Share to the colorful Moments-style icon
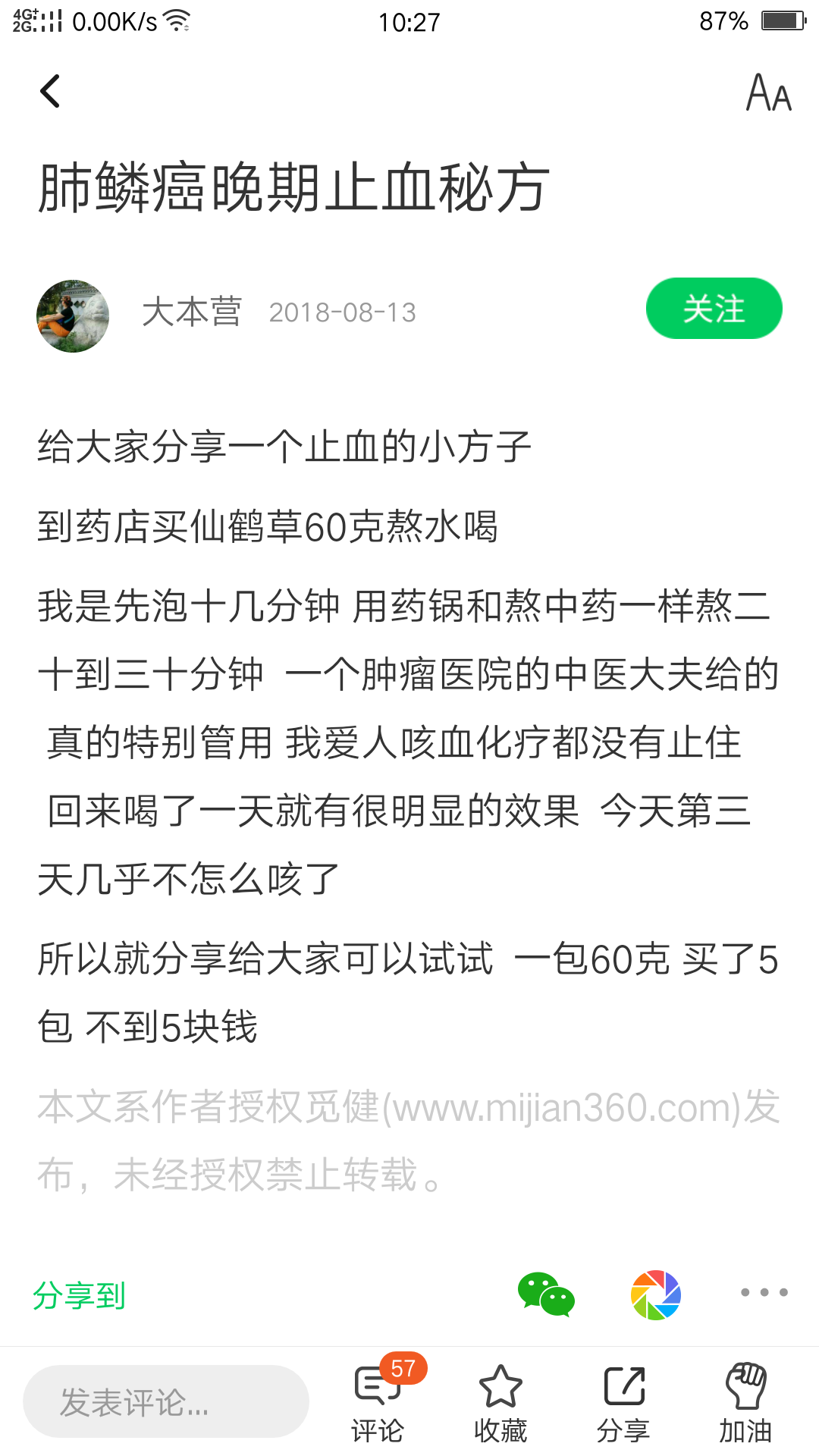 655,1294
